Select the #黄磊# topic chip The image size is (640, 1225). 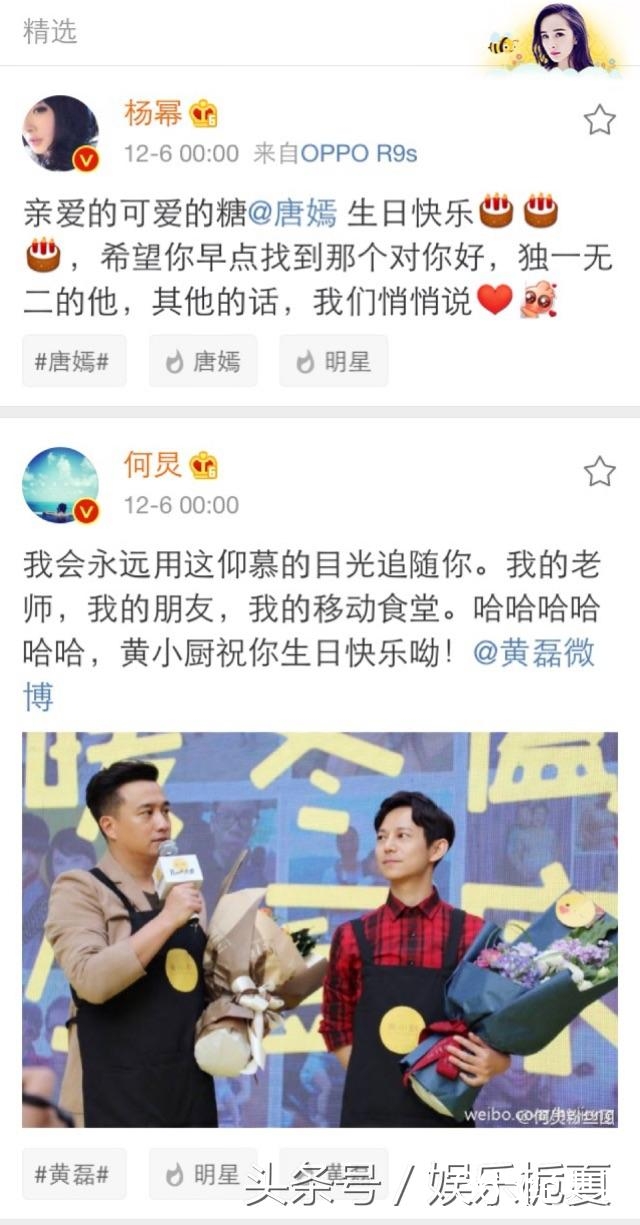tap(74, 1173)
